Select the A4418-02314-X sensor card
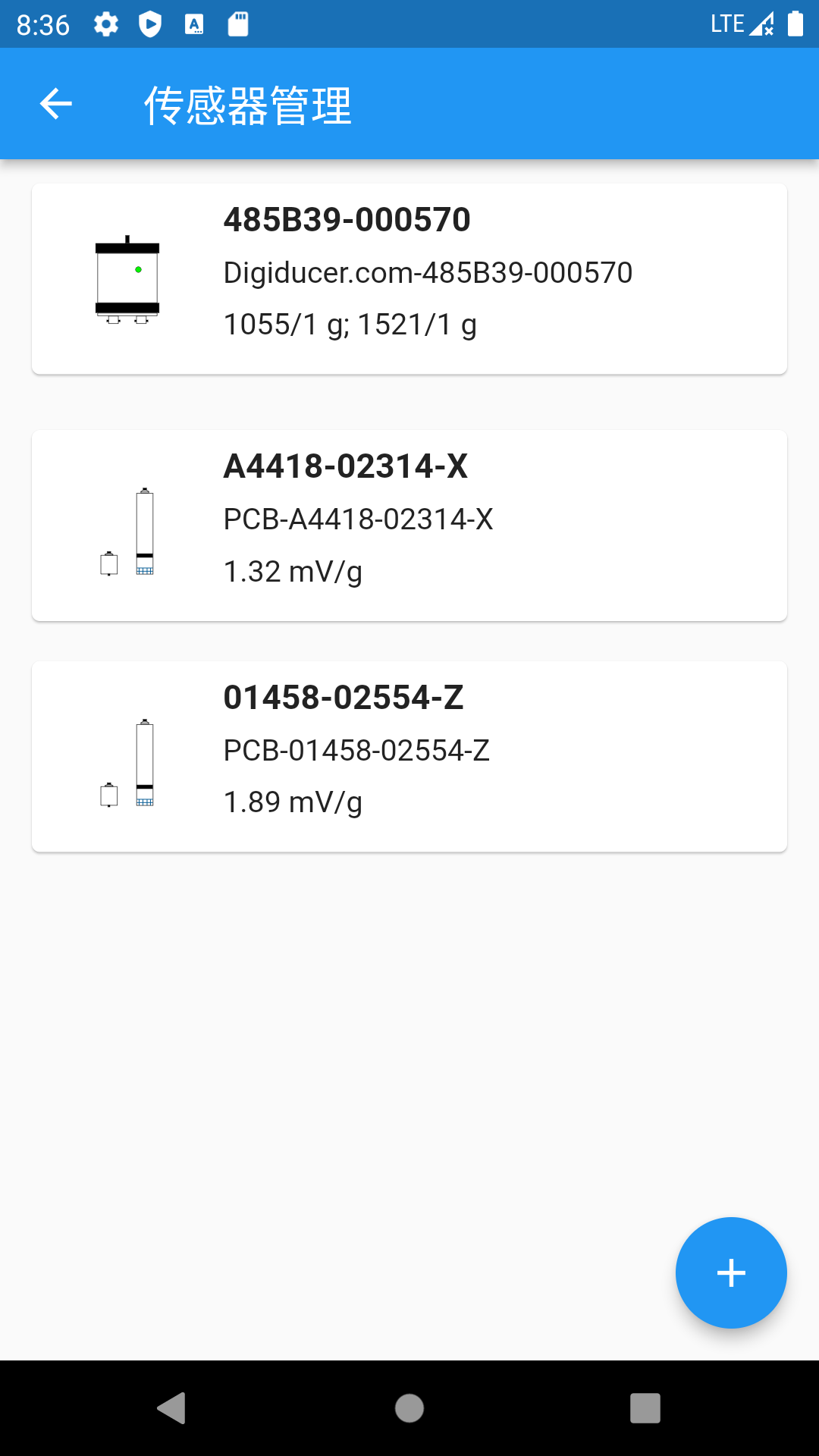 pos(409,525)
